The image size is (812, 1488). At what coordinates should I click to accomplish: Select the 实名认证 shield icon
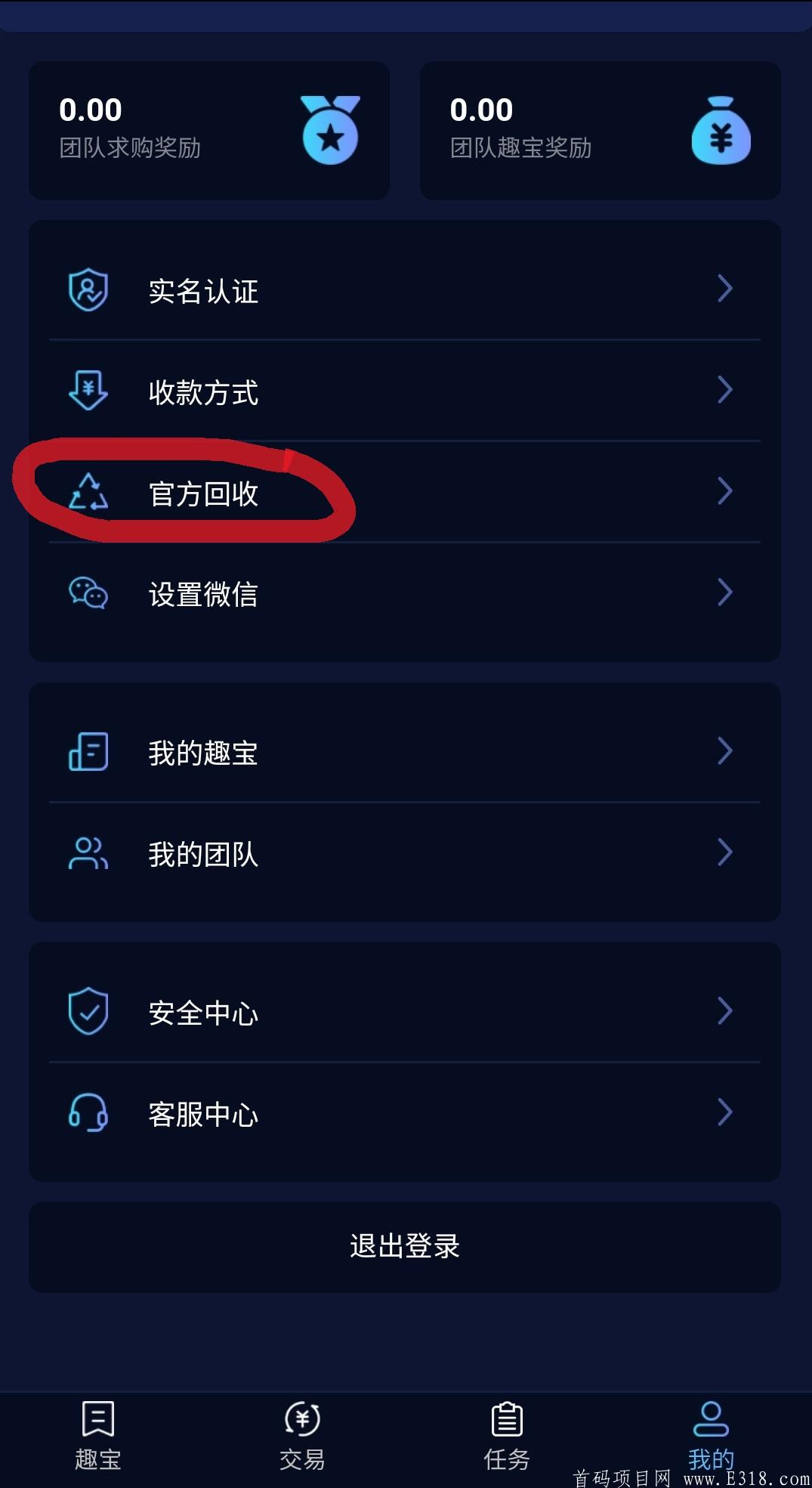click(x=87, y=288)
